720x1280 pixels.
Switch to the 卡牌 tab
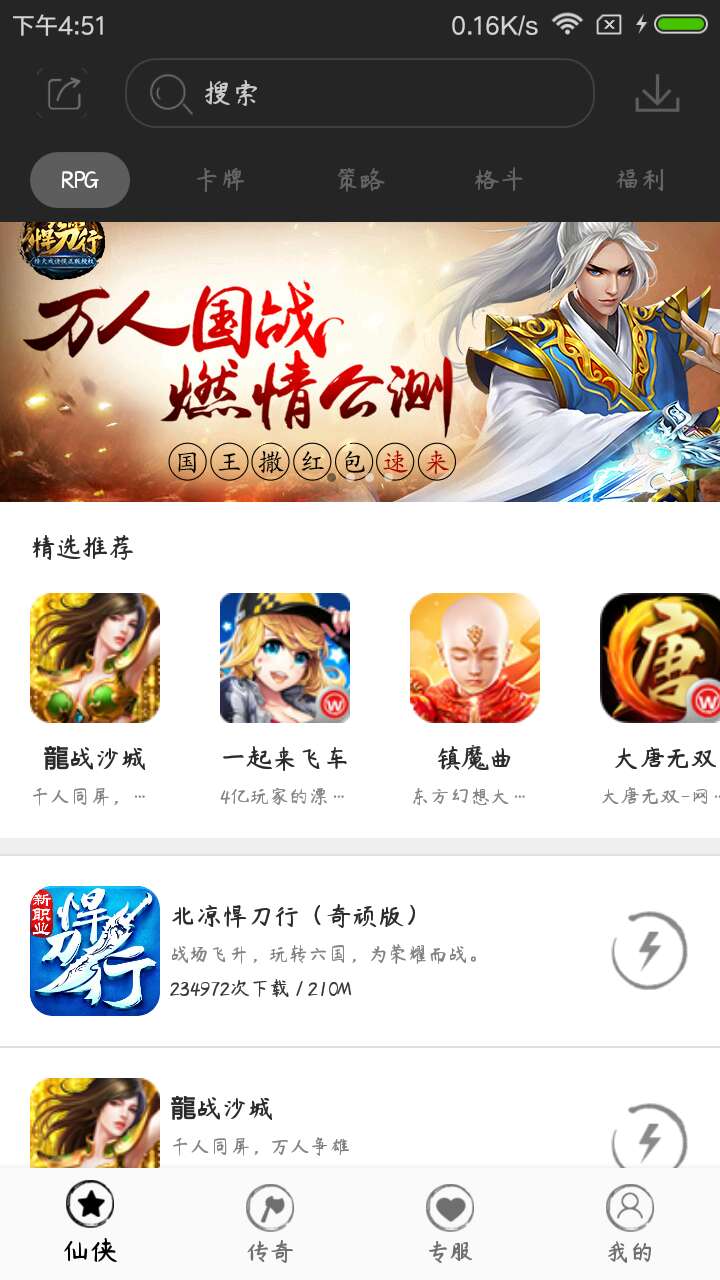pyautogui.click(x=220, y=180)
